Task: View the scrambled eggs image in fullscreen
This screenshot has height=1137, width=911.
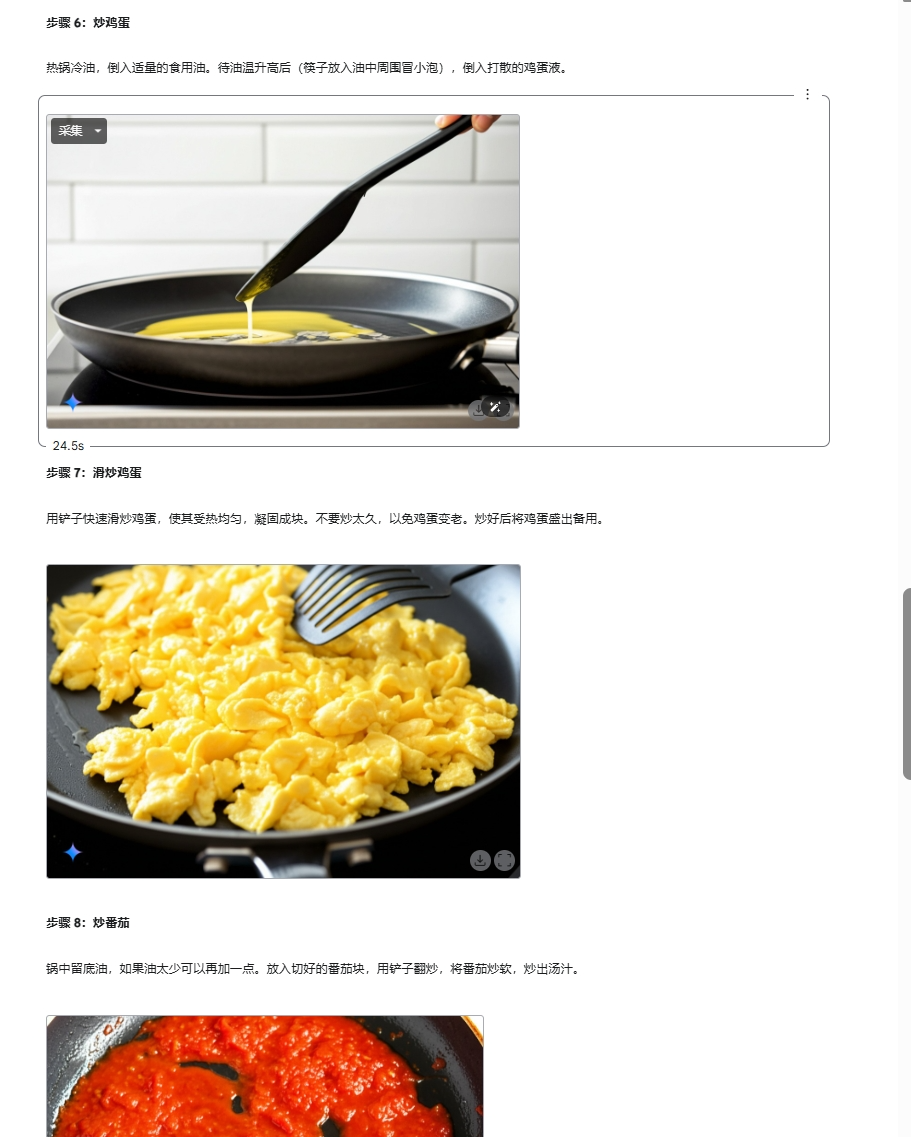Action: coord(504,860)
